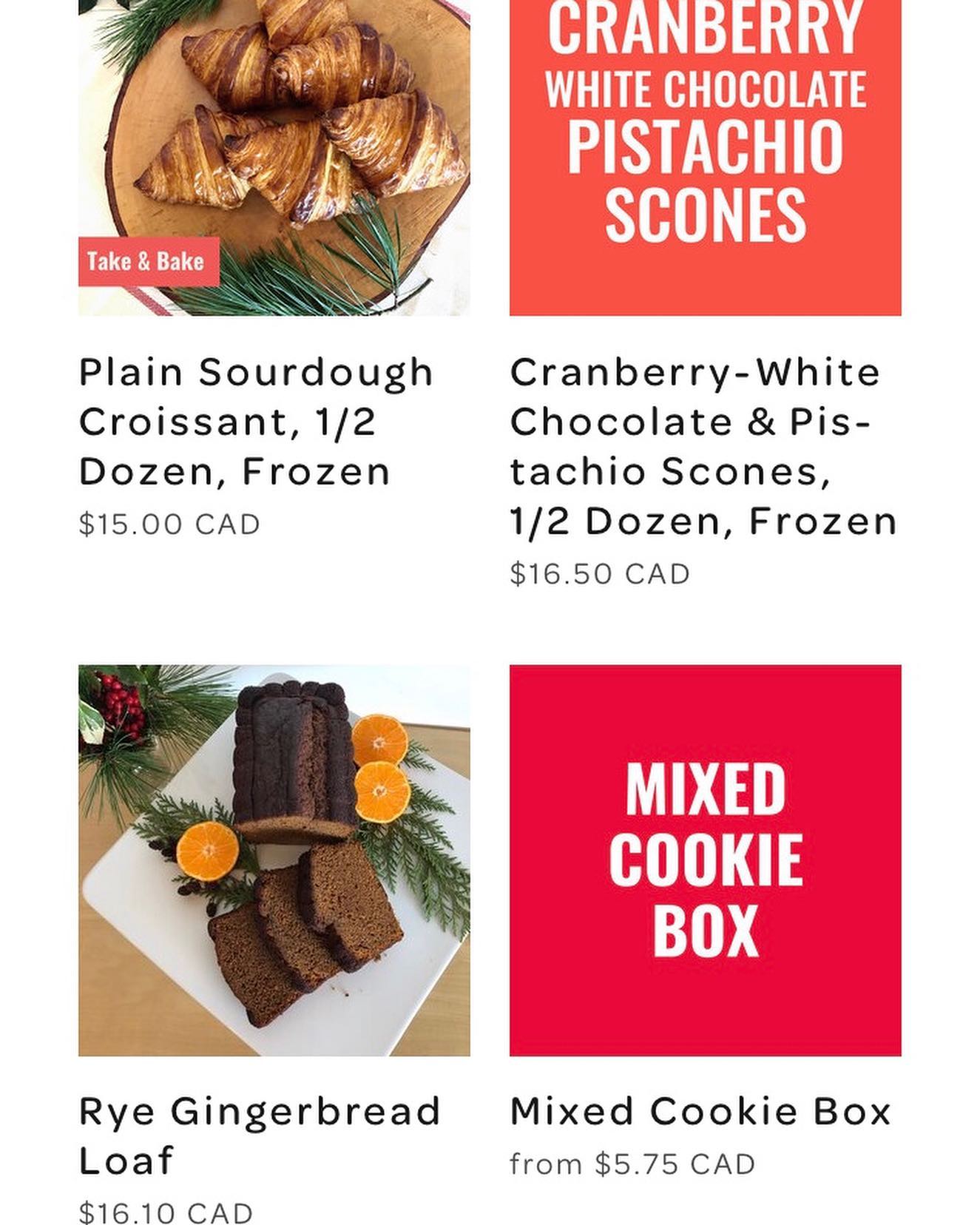Select the Rye Gingerbread Loaf item
The height and width of the screenshot is (1225, 980).
260,1135
